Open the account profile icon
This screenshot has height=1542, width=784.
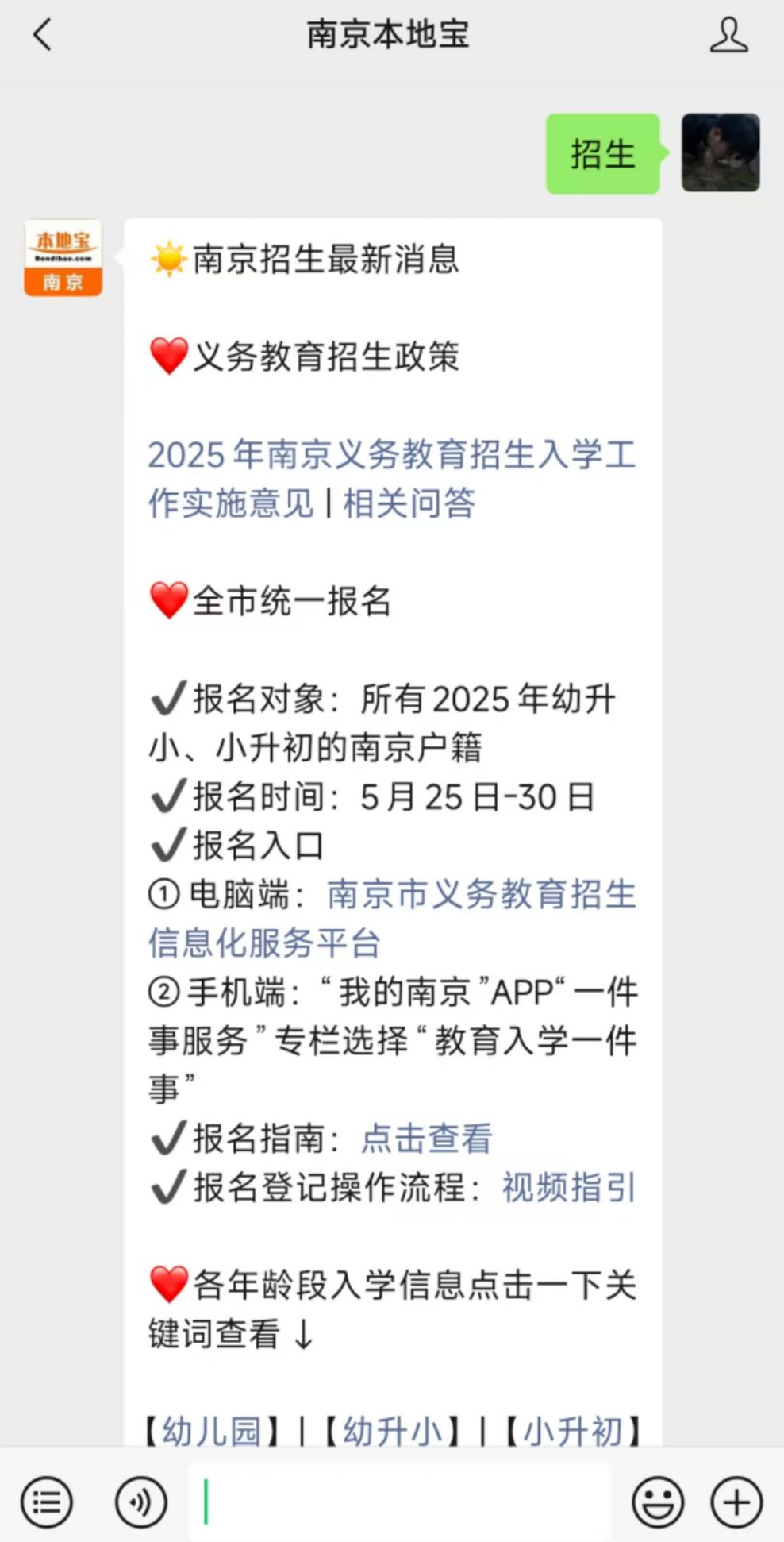(x=728, y=36)
